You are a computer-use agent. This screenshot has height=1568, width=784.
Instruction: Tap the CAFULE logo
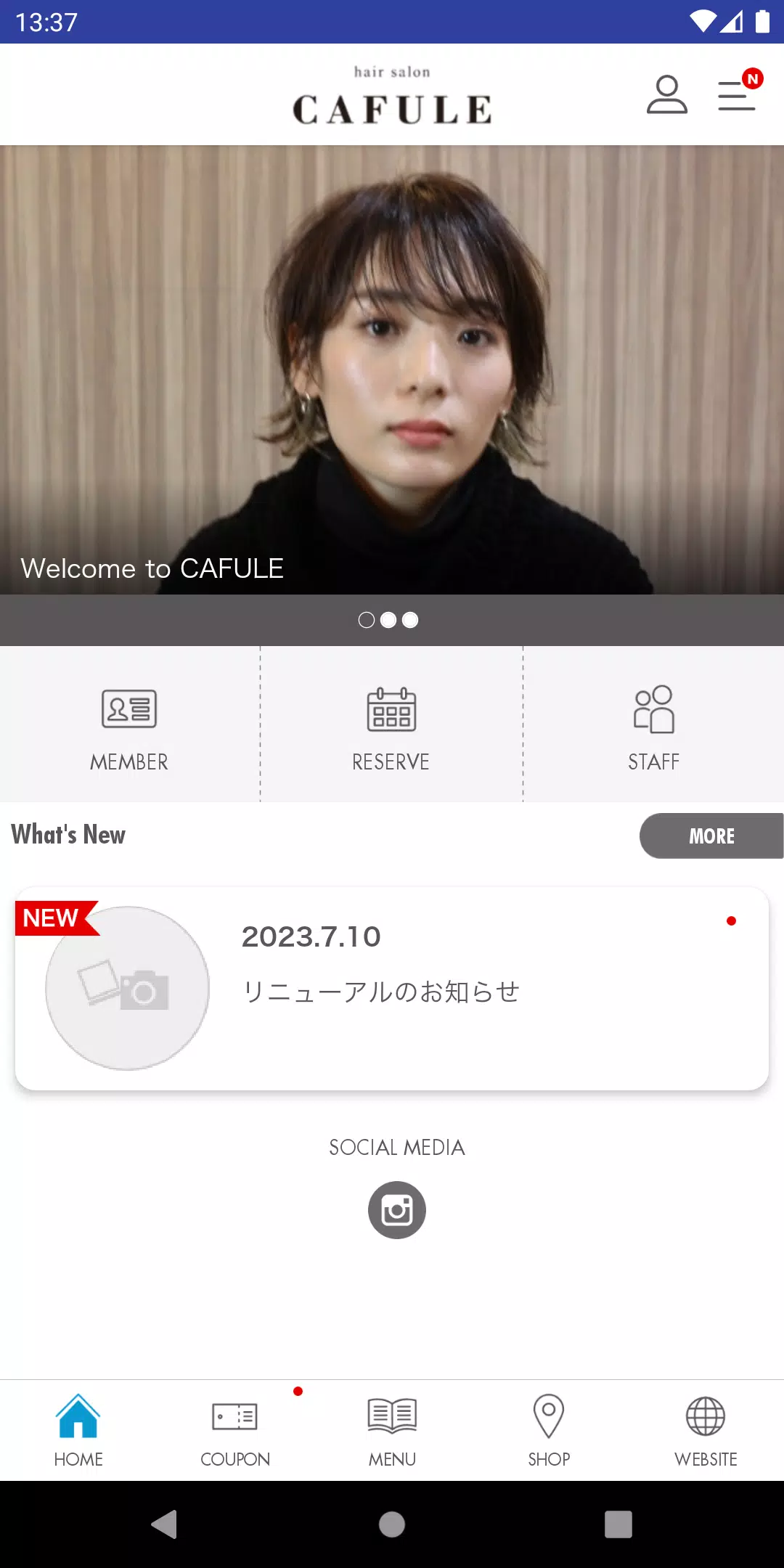click(391, 97)
